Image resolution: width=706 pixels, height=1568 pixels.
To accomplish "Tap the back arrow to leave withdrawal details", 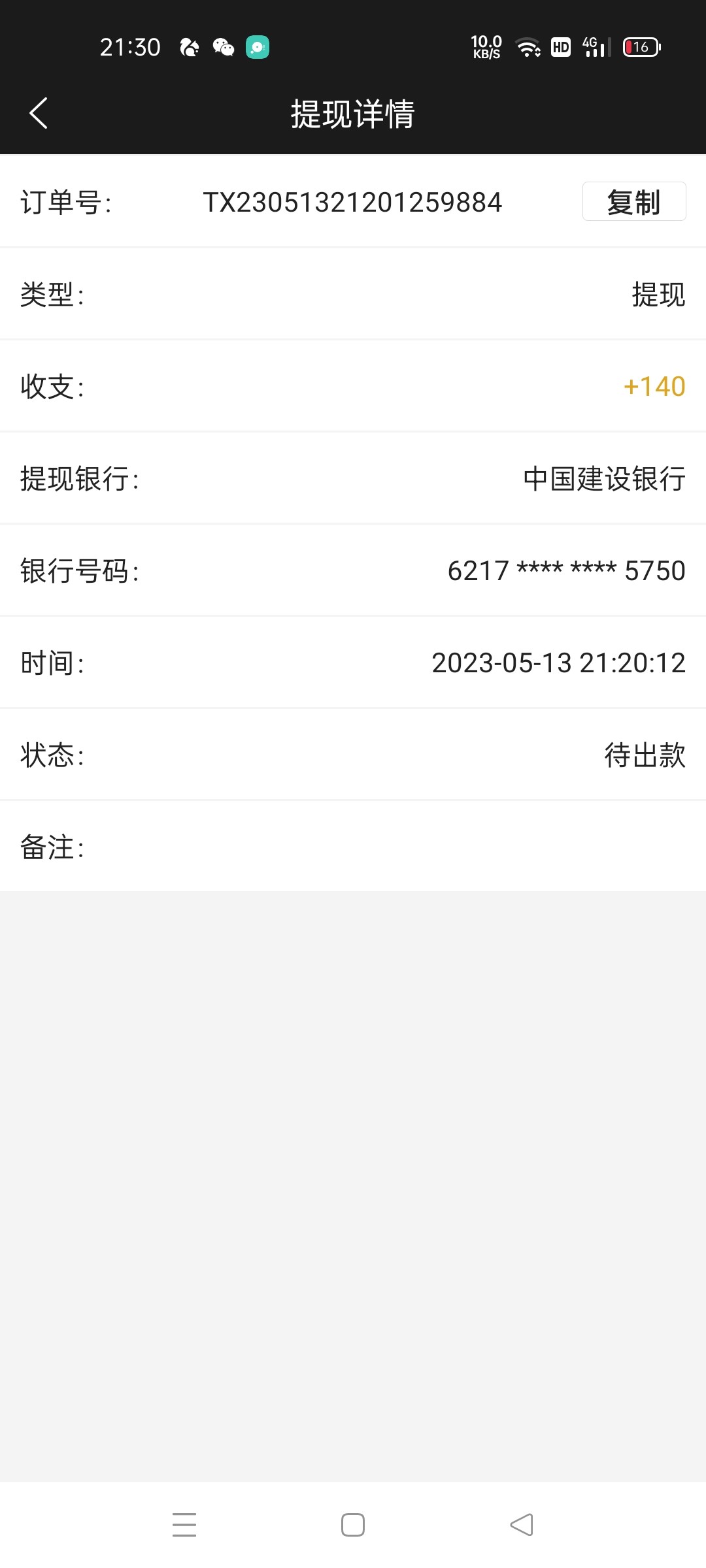I will point(37,112).
